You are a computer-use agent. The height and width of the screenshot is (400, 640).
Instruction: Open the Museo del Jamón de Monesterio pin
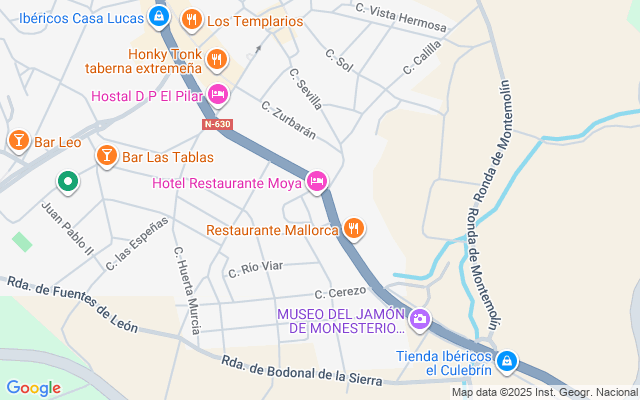pos(420,320)
